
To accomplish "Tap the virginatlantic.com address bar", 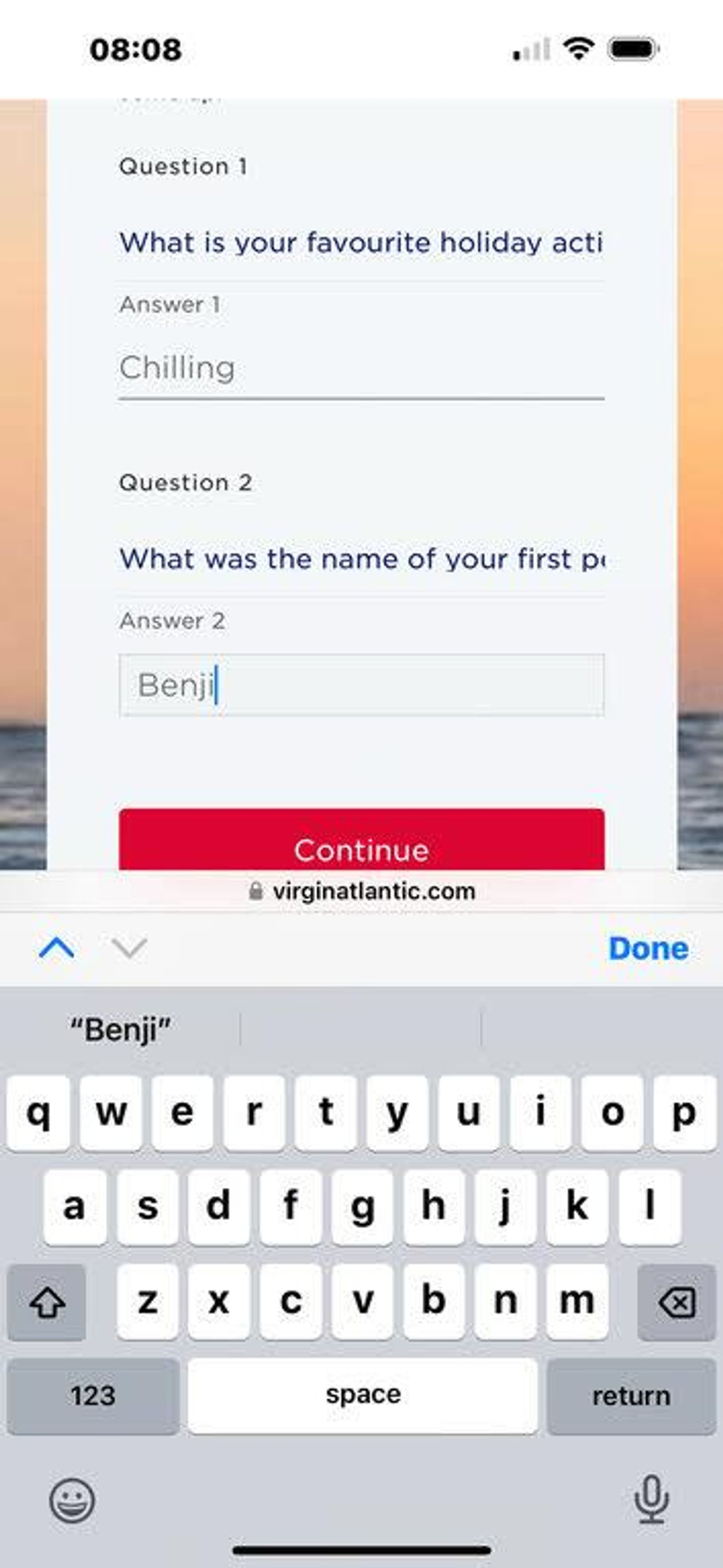I will pyautogui.click(x=362, y=892).
